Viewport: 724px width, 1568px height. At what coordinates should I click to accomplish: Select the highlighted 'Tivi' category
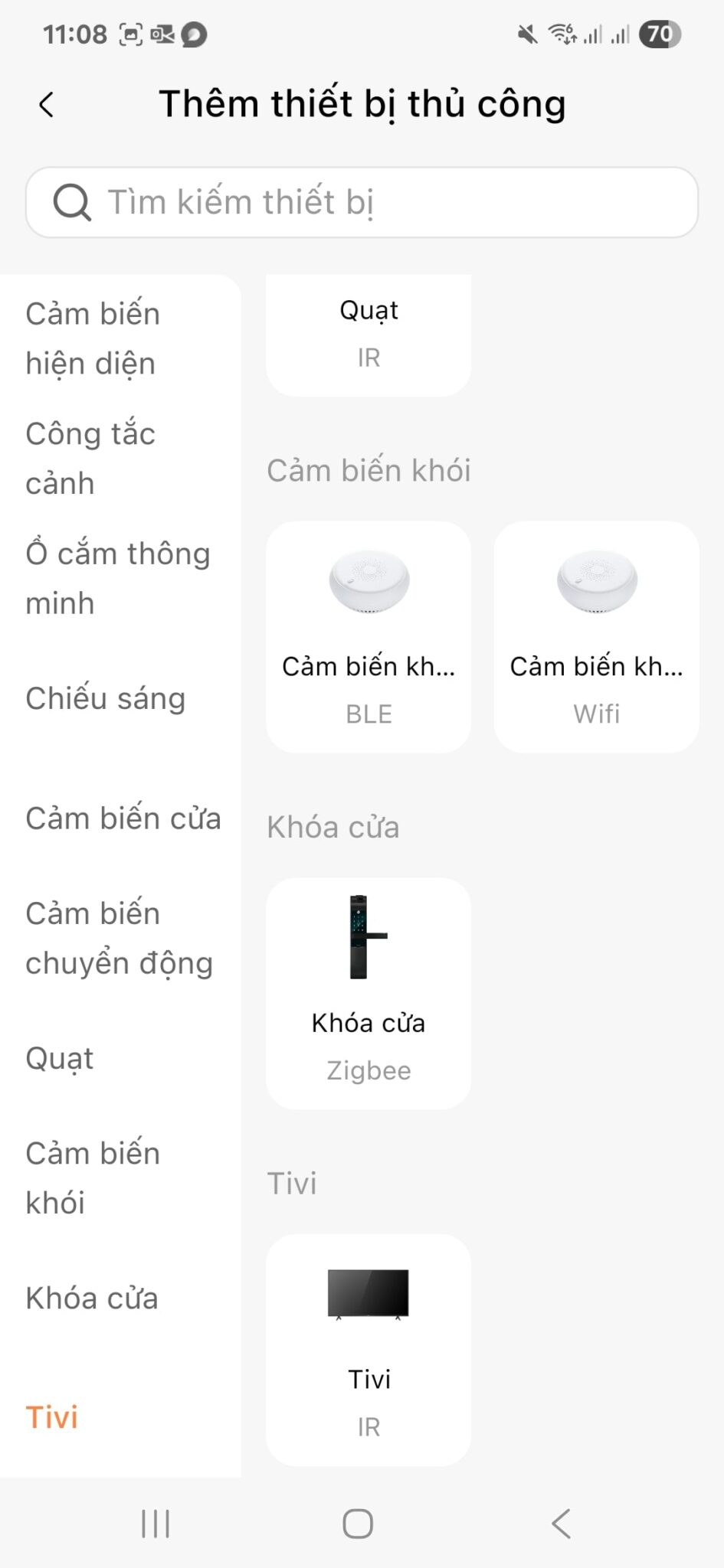coord(51,1416)
